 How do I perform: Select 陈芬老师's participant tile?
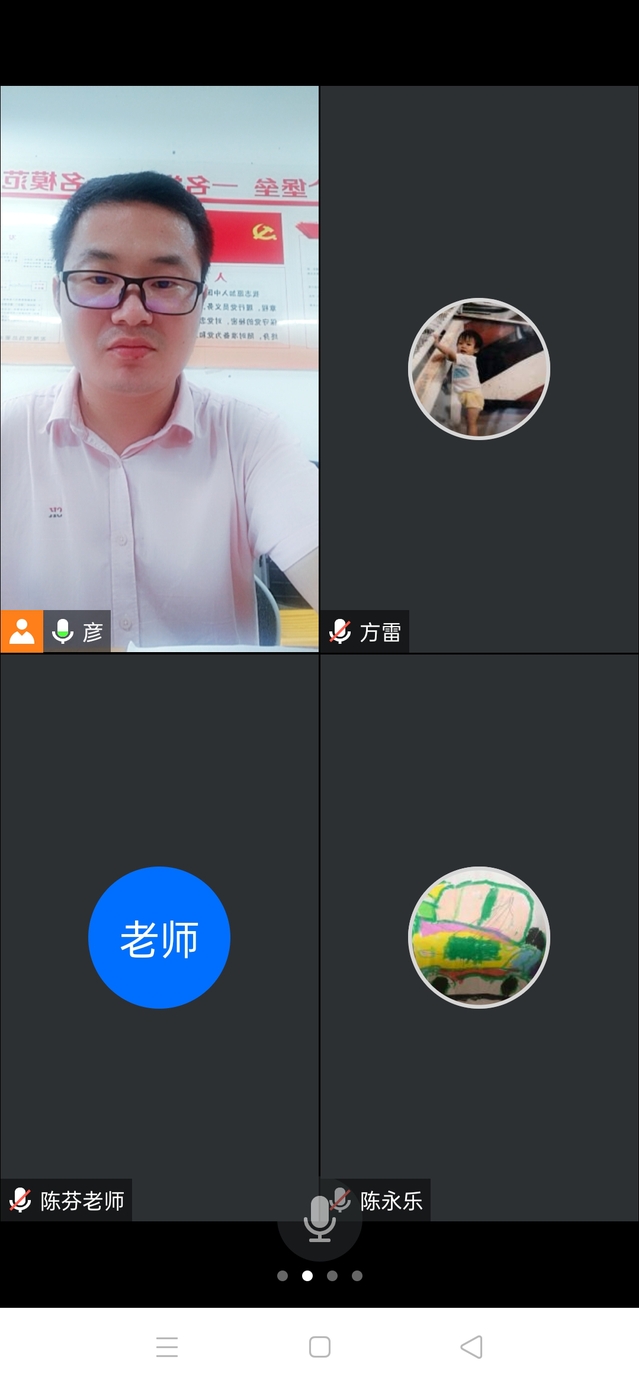(x=159, y=936)
